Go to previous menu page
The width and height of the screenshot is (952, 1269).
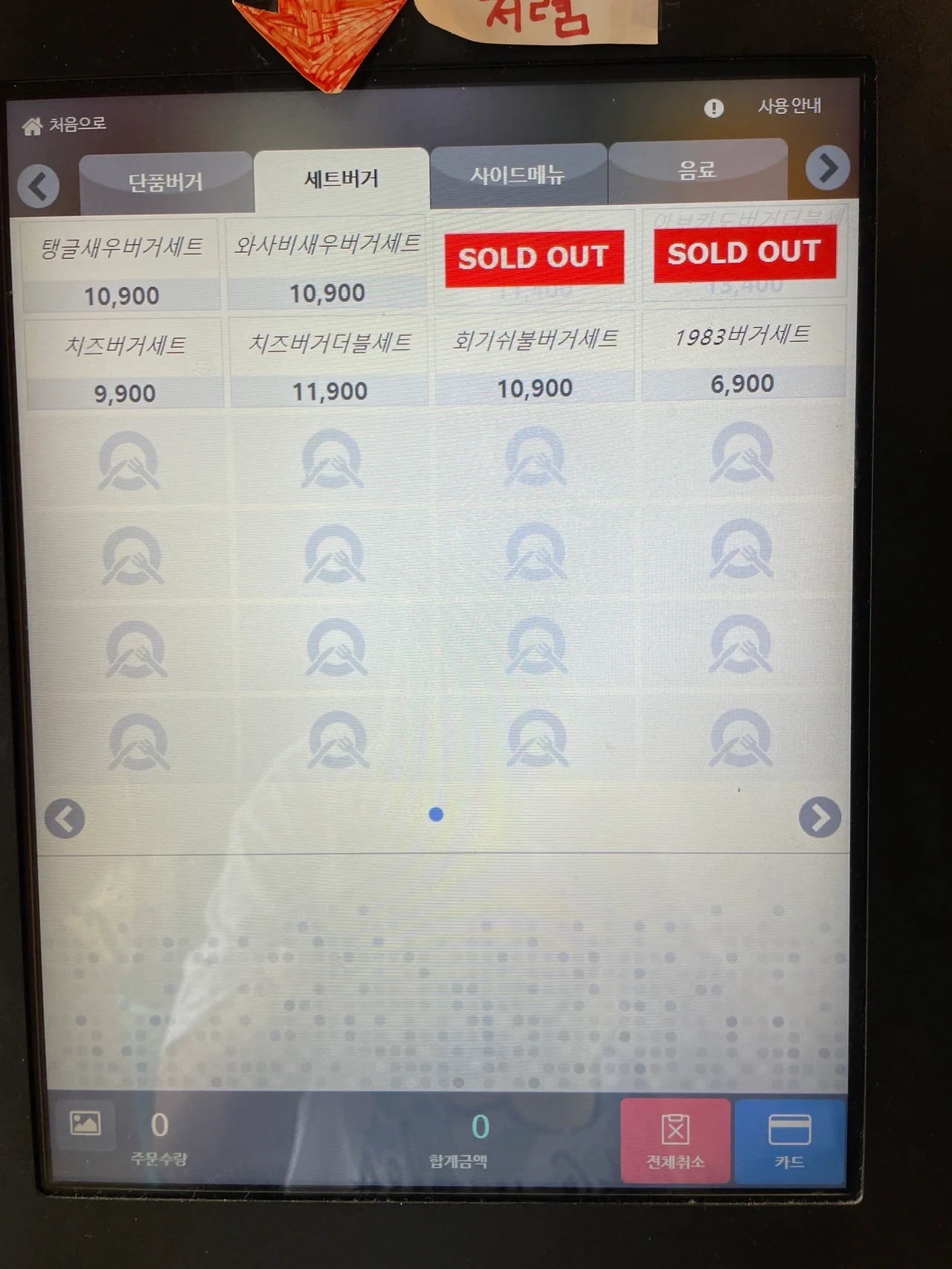(65, 819)
